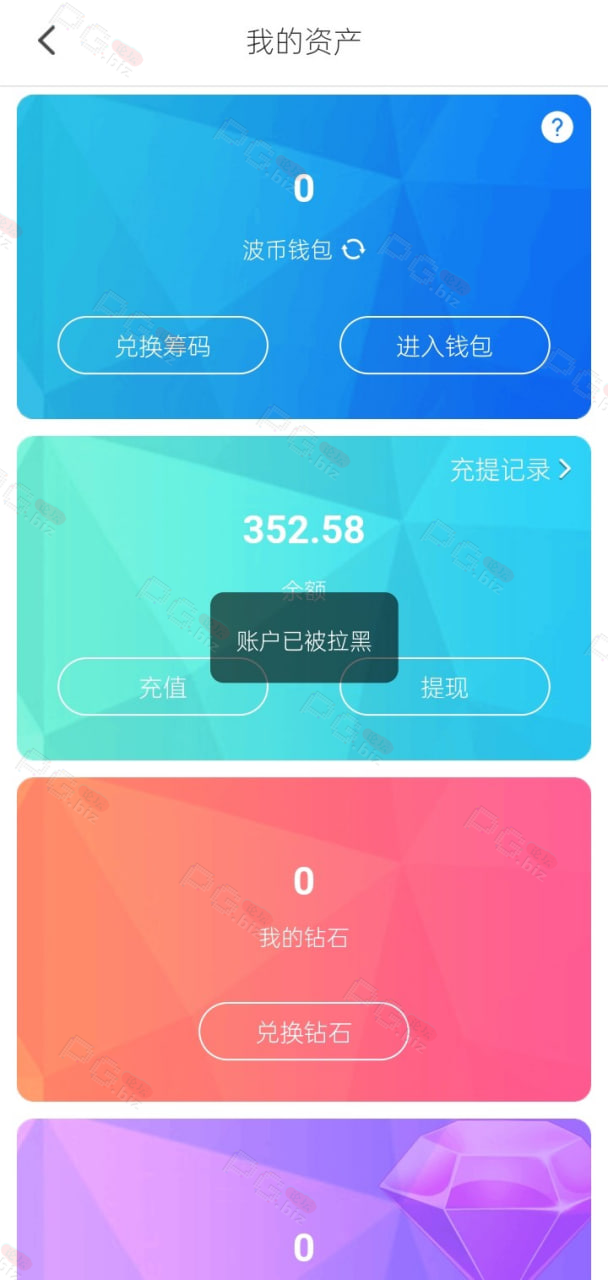Go back from 我的资产 page
This screenshot has height=1280, width=608.
click(x=46, y=41)
